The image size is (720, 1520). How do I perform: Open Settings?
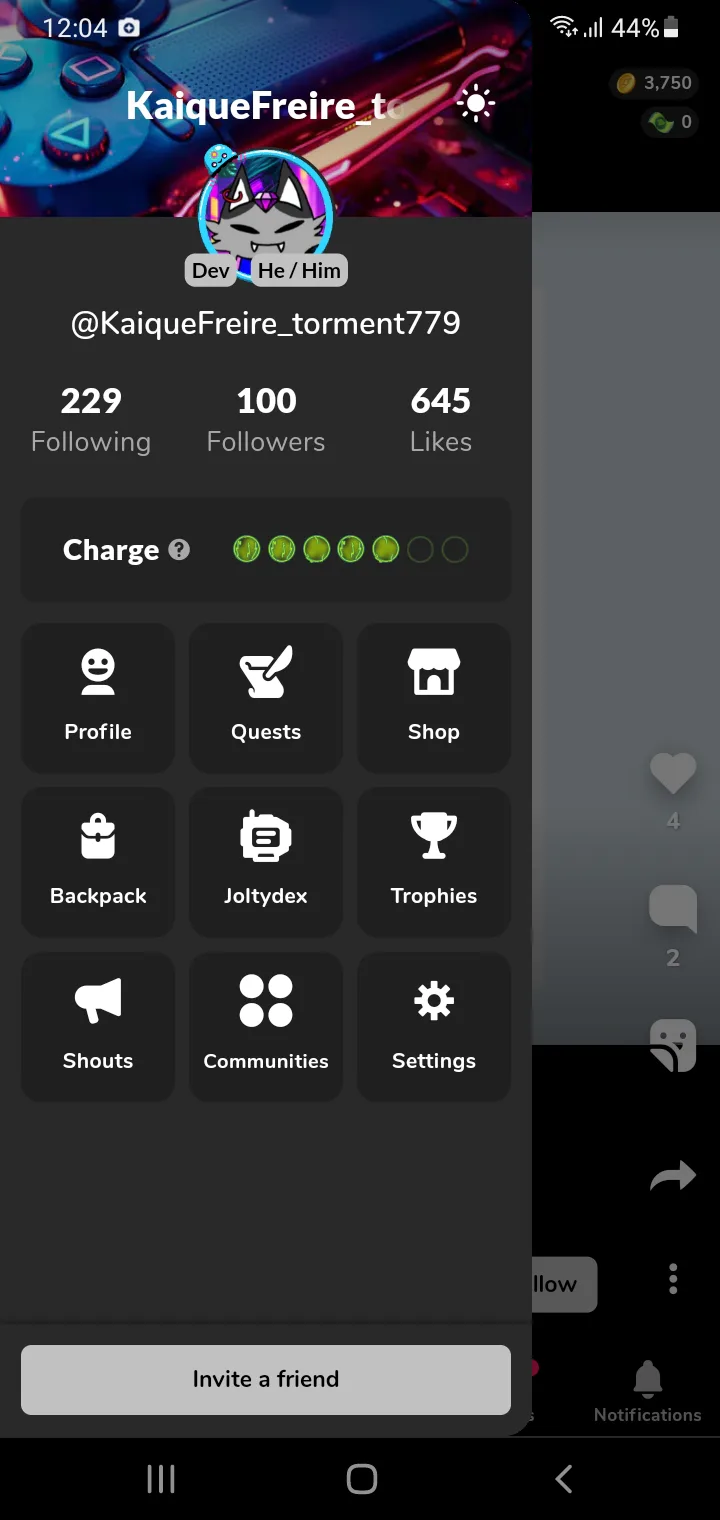click(x=434, y=1027)
